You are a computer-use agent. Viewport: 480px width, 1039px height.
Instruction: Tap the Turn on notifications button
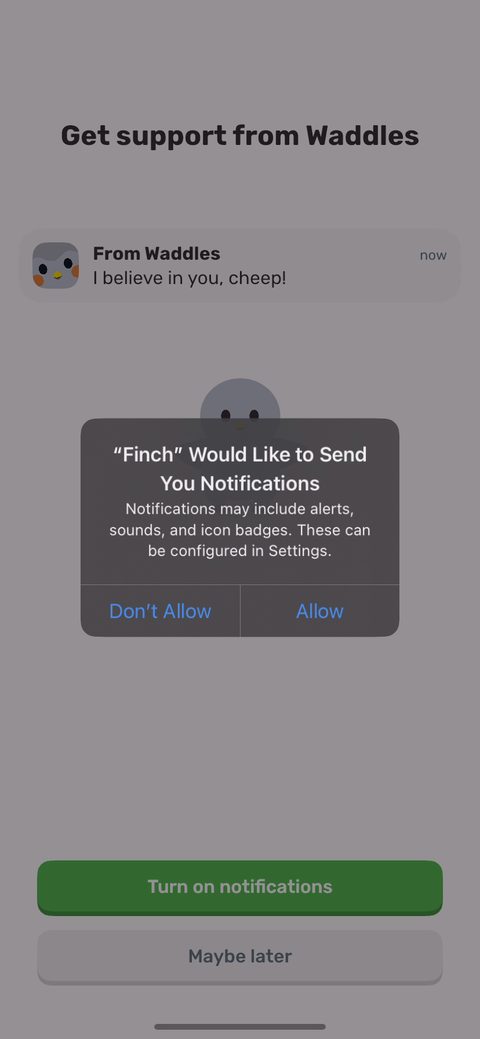[240, 887]
